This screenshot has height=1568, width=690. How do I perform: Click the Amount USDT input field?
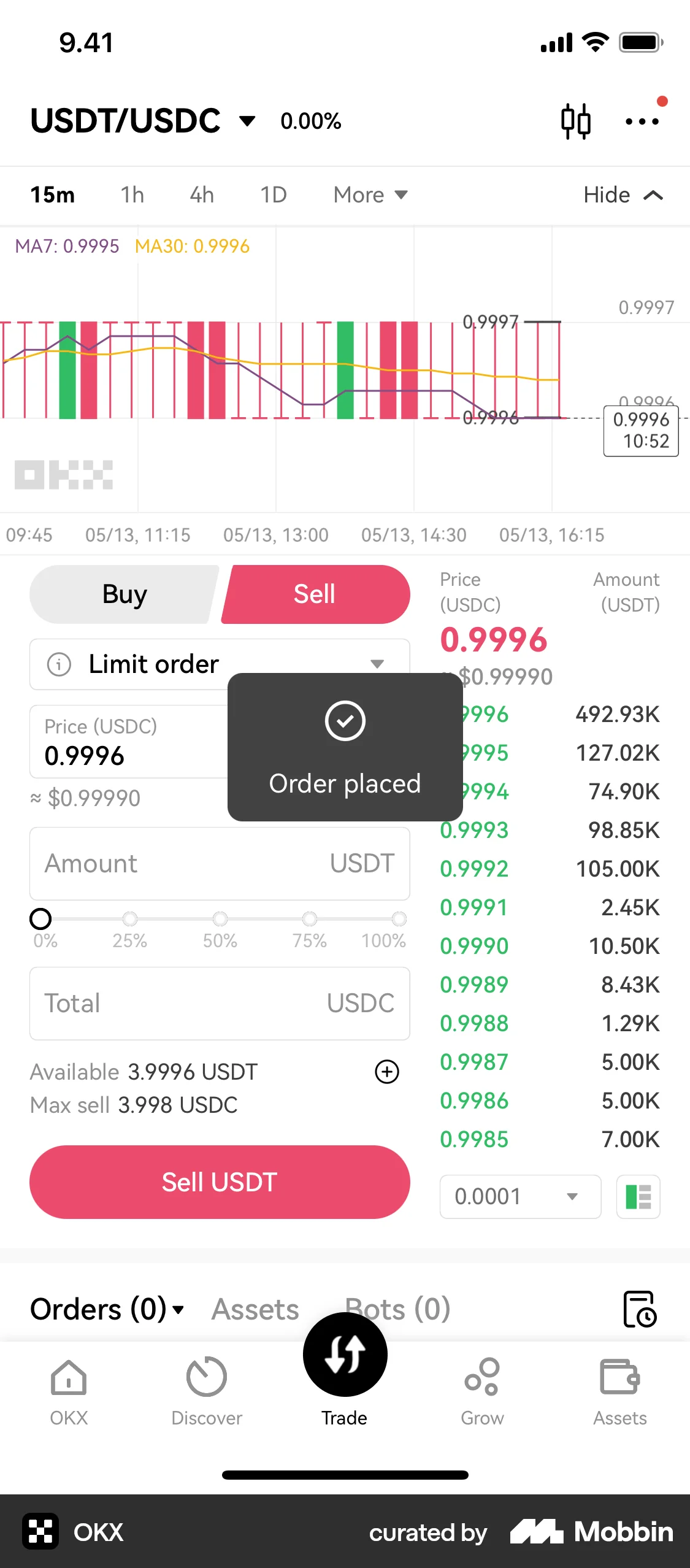point(220,863)
